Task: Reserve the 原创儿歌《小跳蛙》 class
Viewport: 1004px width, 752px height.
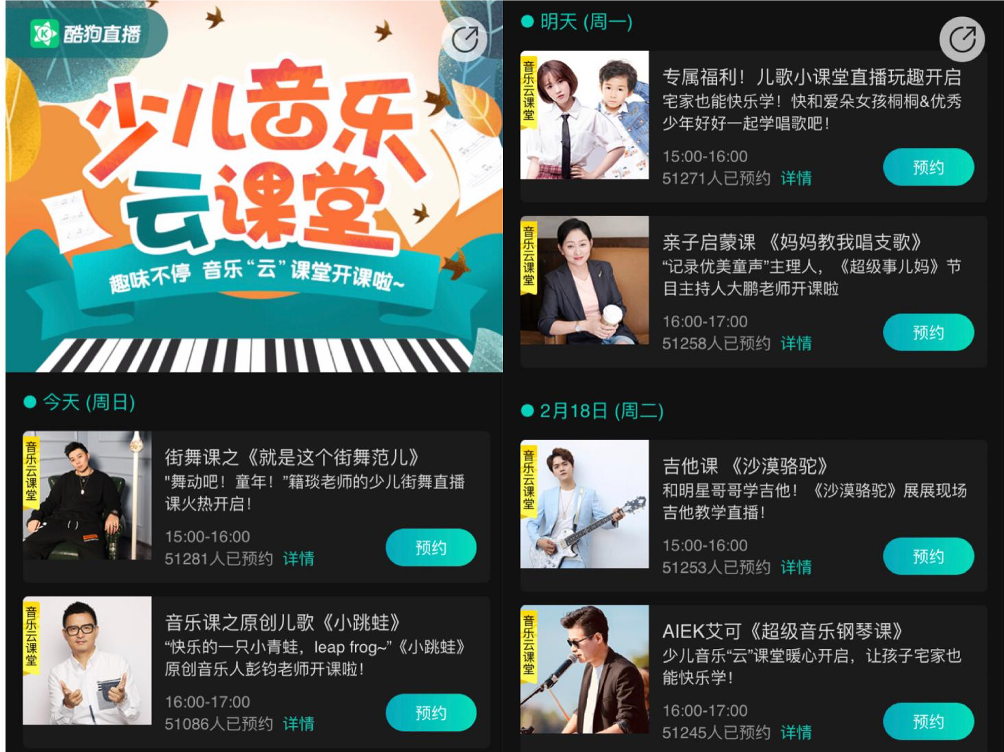Action: 431,713
